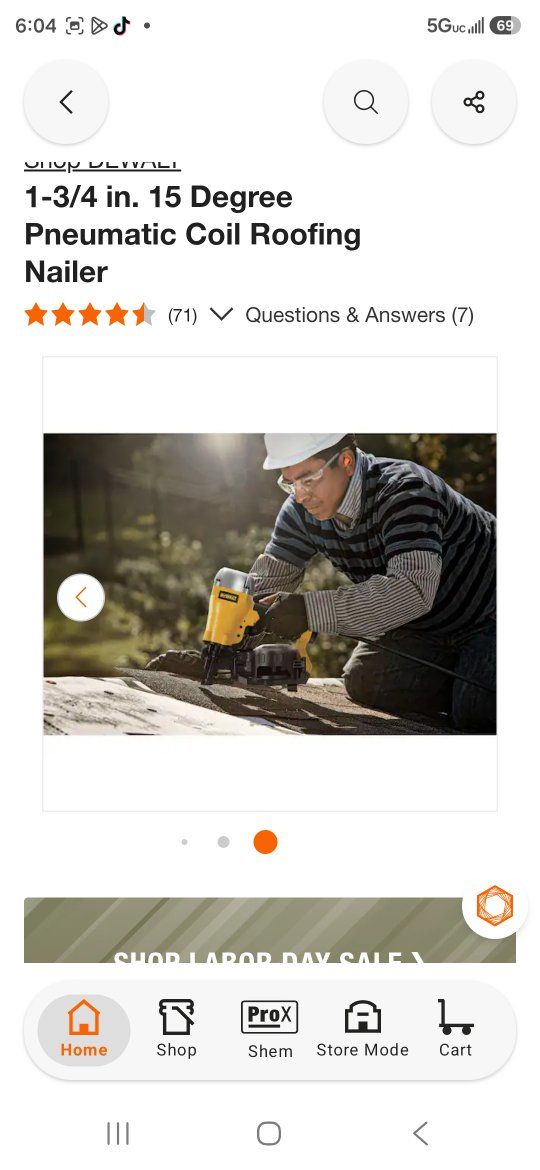Open the roofing nailer product photo
This screenshot has width=540, height=1170.
(270, 584)
